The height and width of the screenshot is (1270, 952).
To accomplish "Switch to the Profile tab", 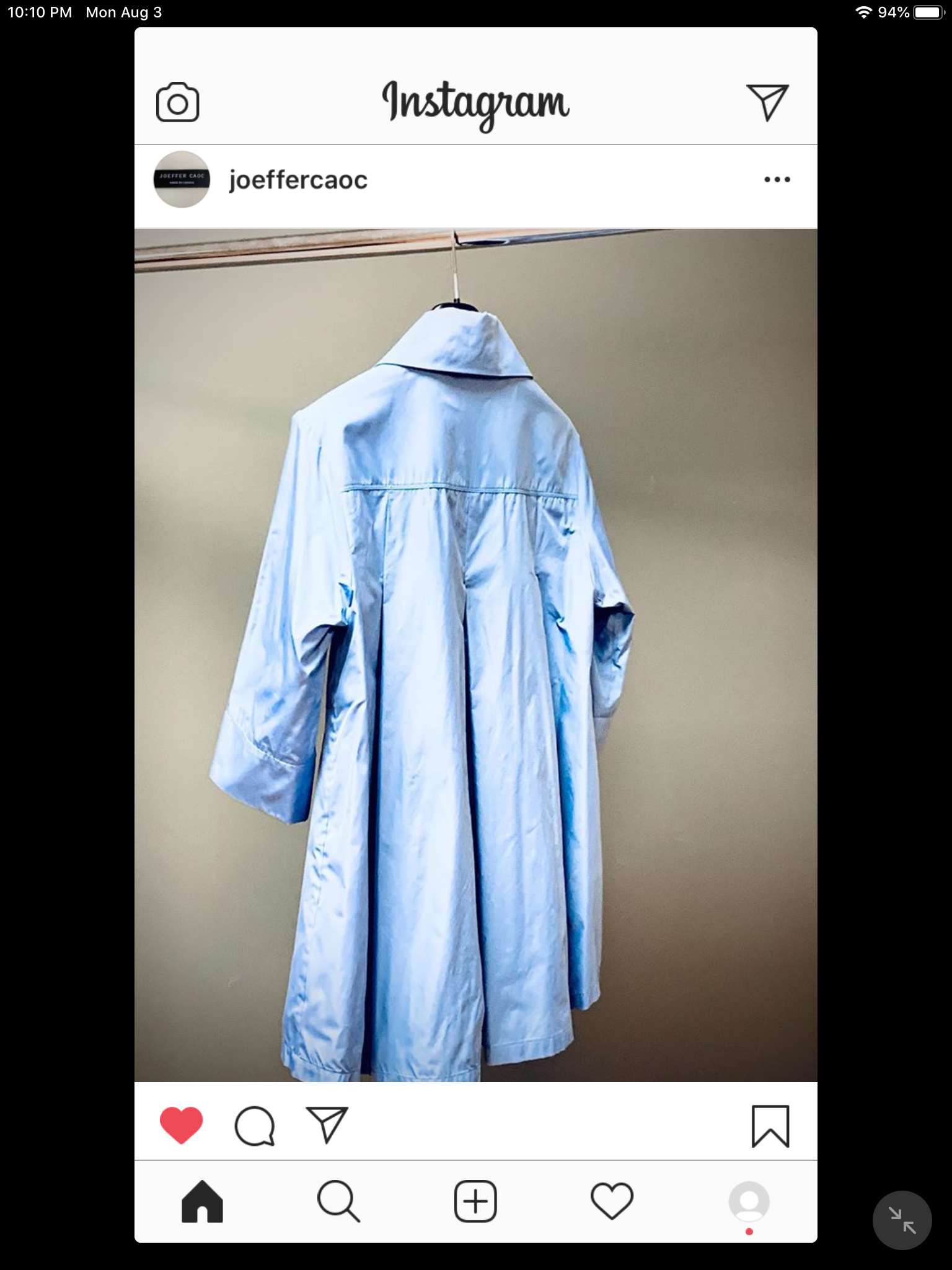I will click(x=749, y=1202).
